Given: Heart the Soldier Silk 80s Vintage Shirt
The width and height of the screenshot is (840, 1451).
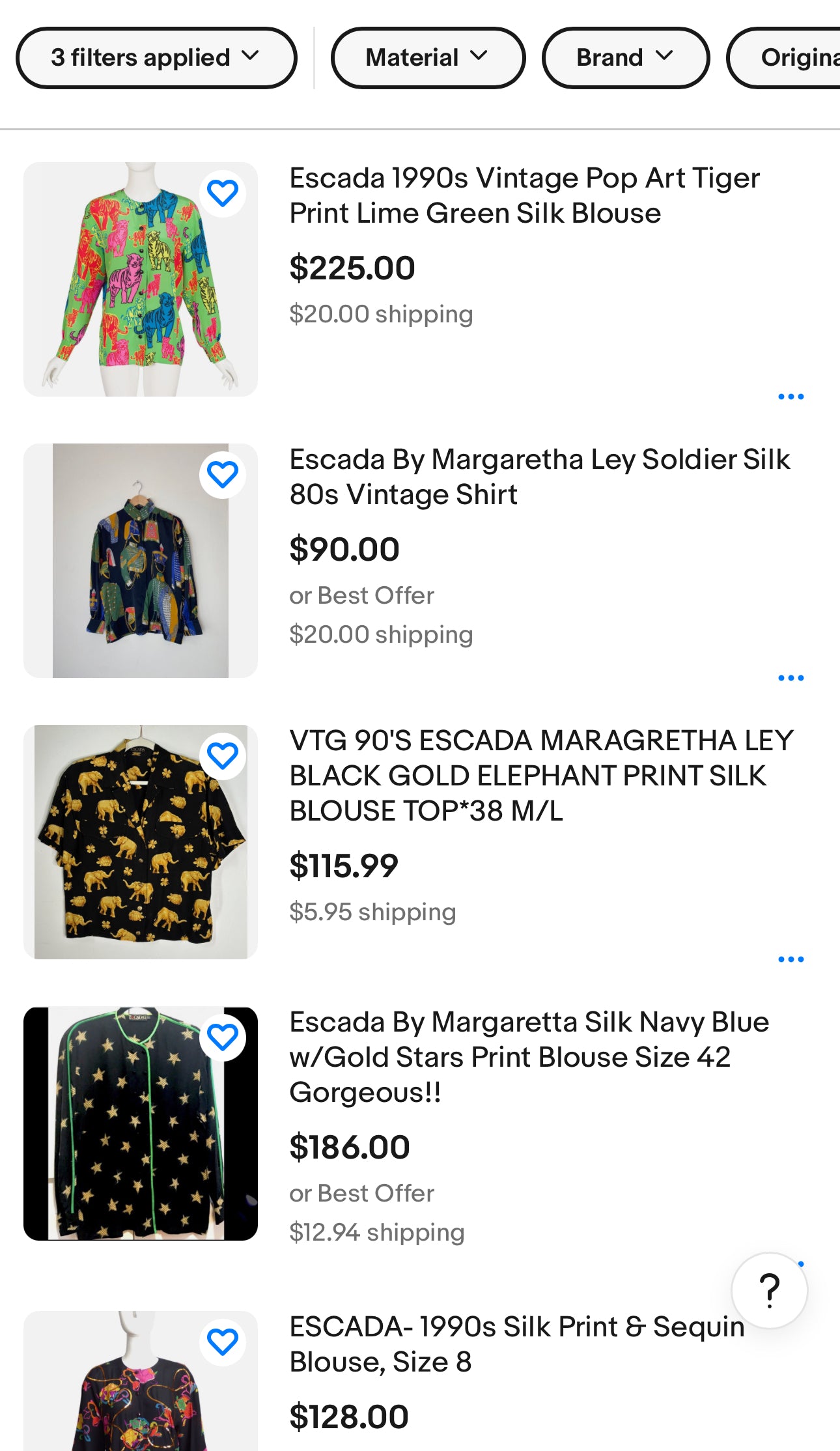Looking at the screenshot, I should (223, 475).
